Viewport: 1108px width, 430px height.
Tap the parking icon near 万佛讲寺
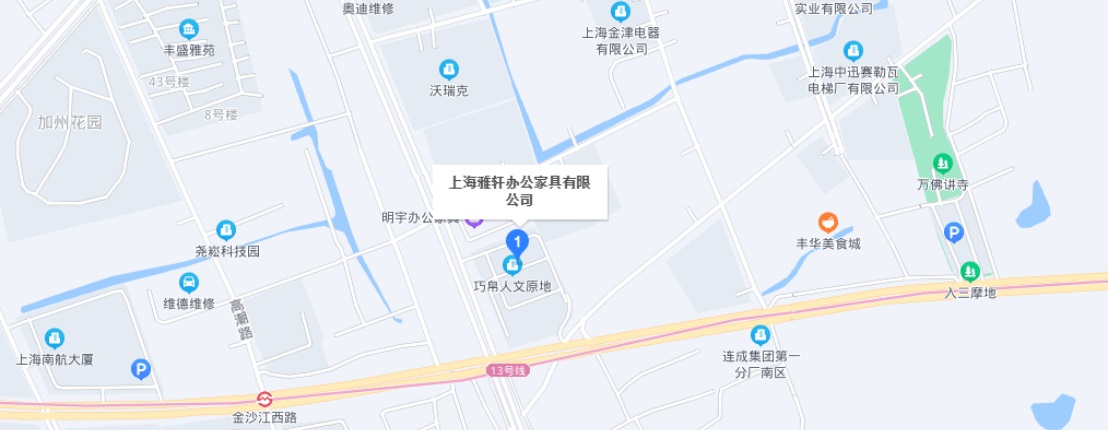[954, 233]
